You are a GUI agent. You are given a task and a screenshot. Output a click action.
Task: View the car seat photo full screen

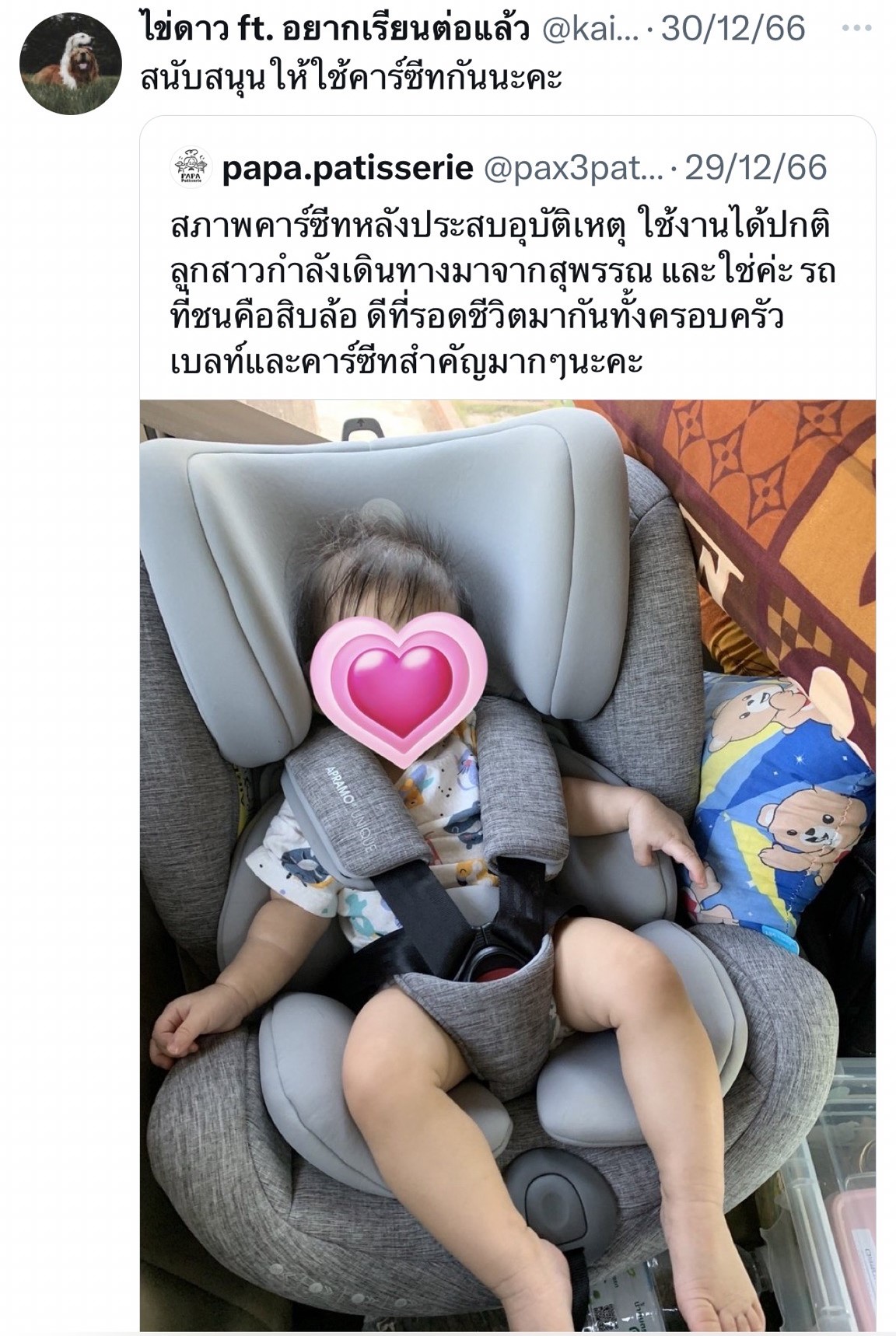coord(507,863)
